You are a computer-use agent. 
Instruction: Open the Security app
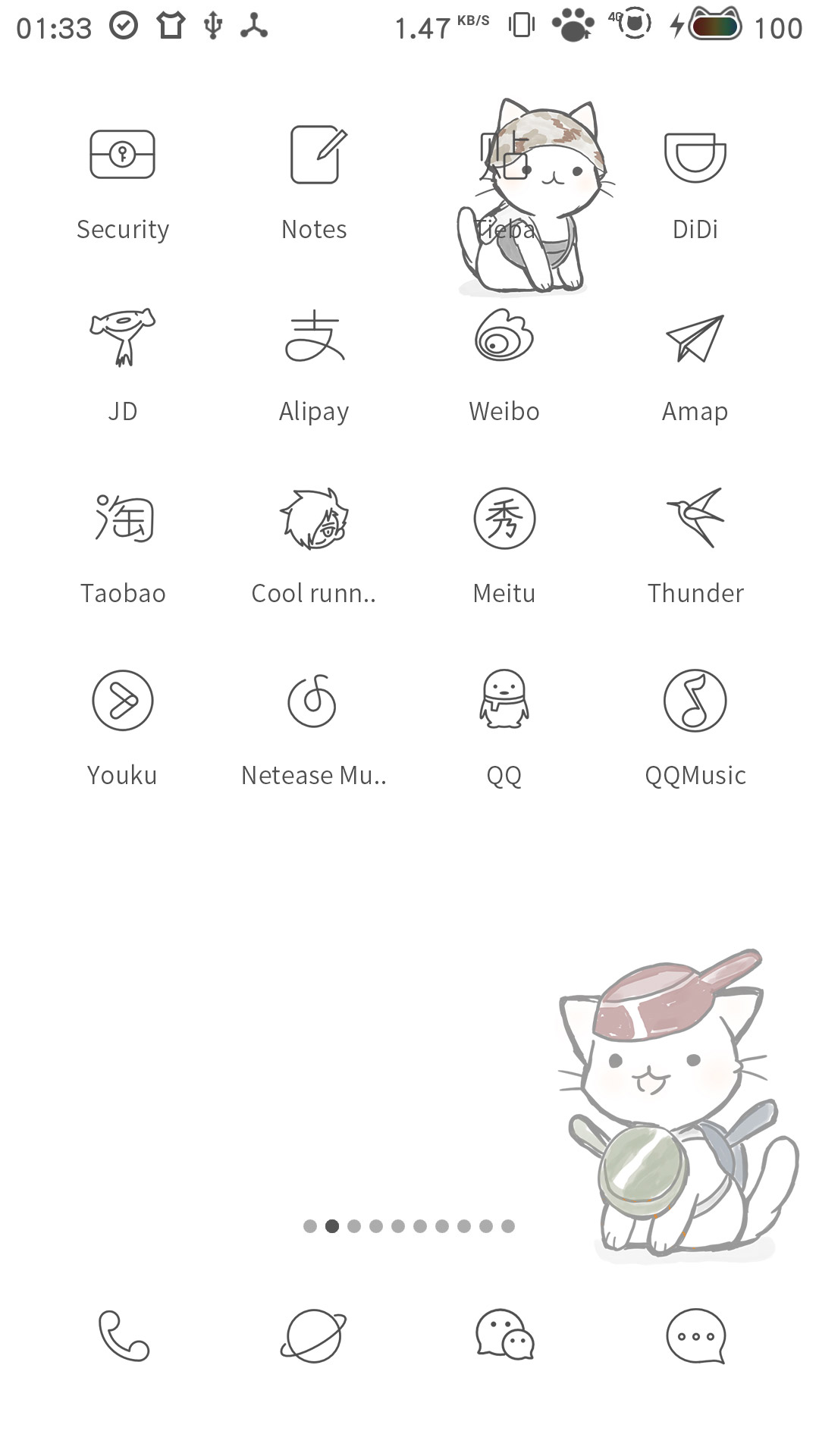coord(123,155)
